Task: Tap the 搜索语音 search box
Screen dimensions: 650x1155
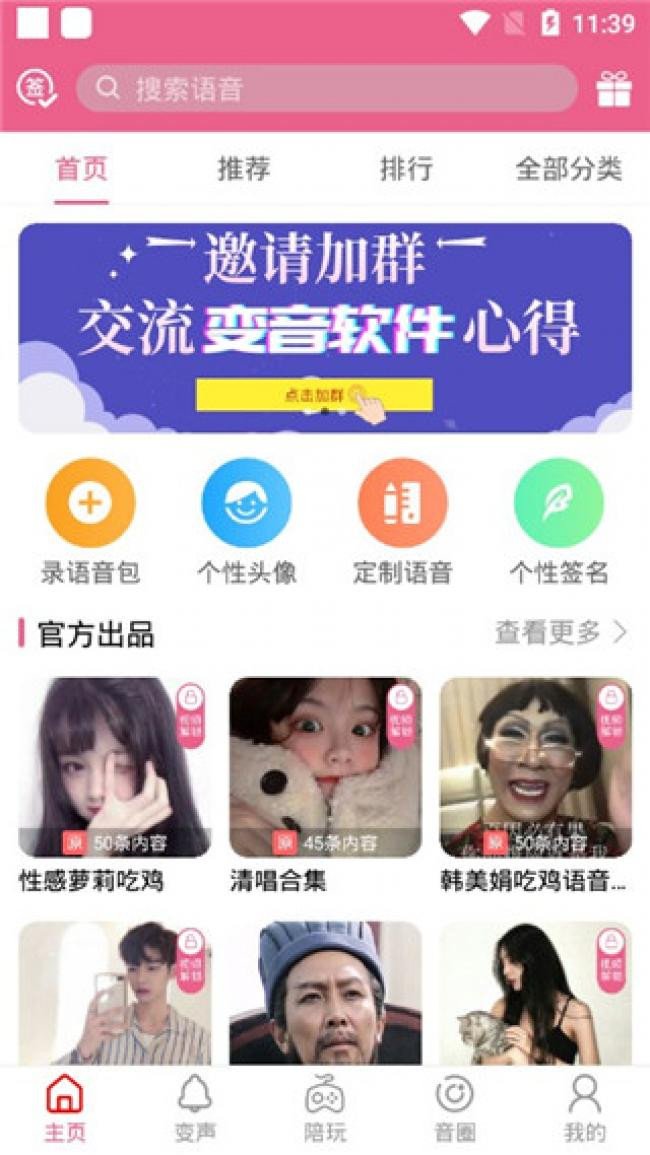Action: tap(326, 89)
